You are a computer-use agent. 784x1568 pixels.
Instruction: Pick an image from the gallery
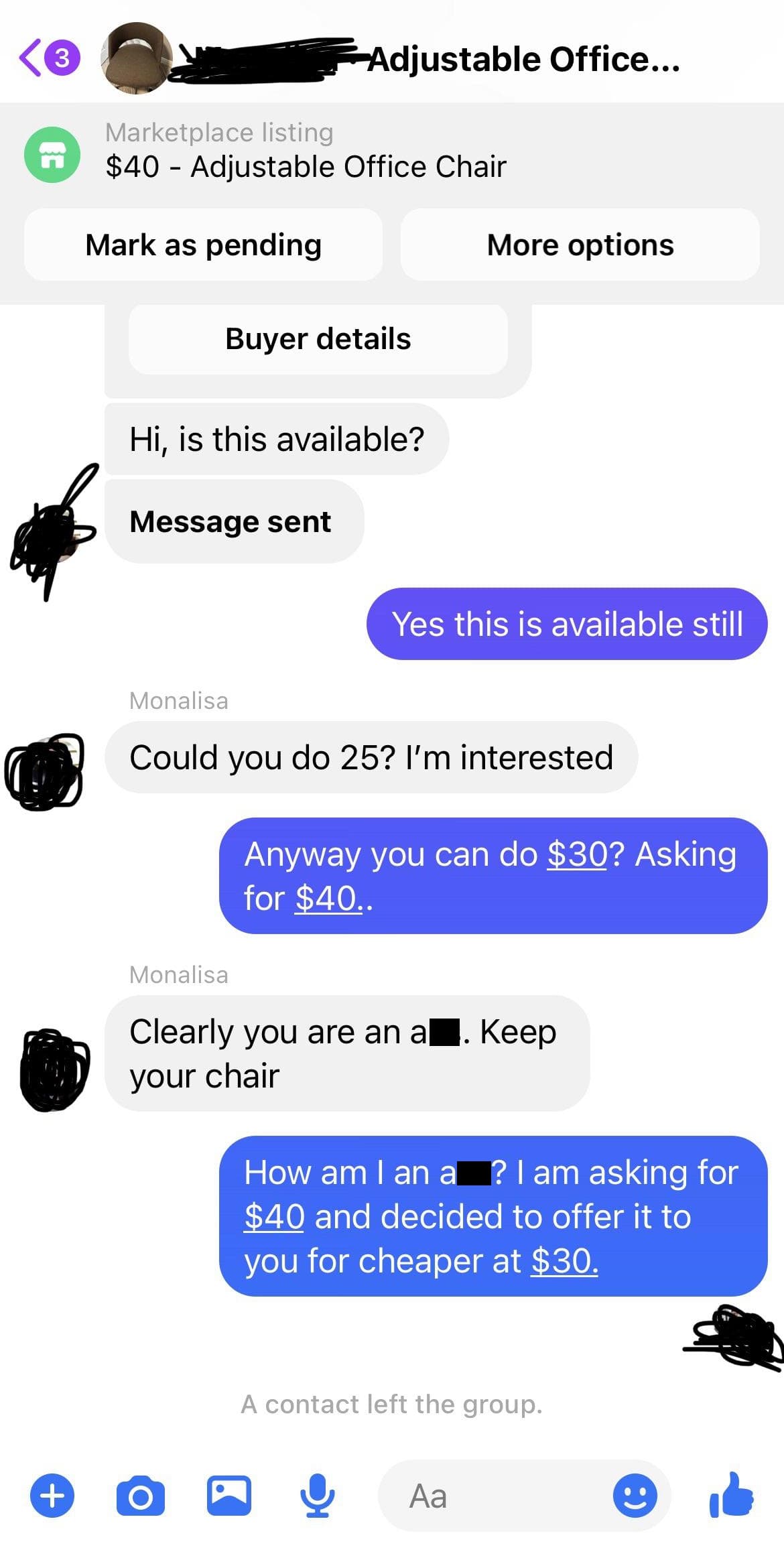pos(229,1496)
